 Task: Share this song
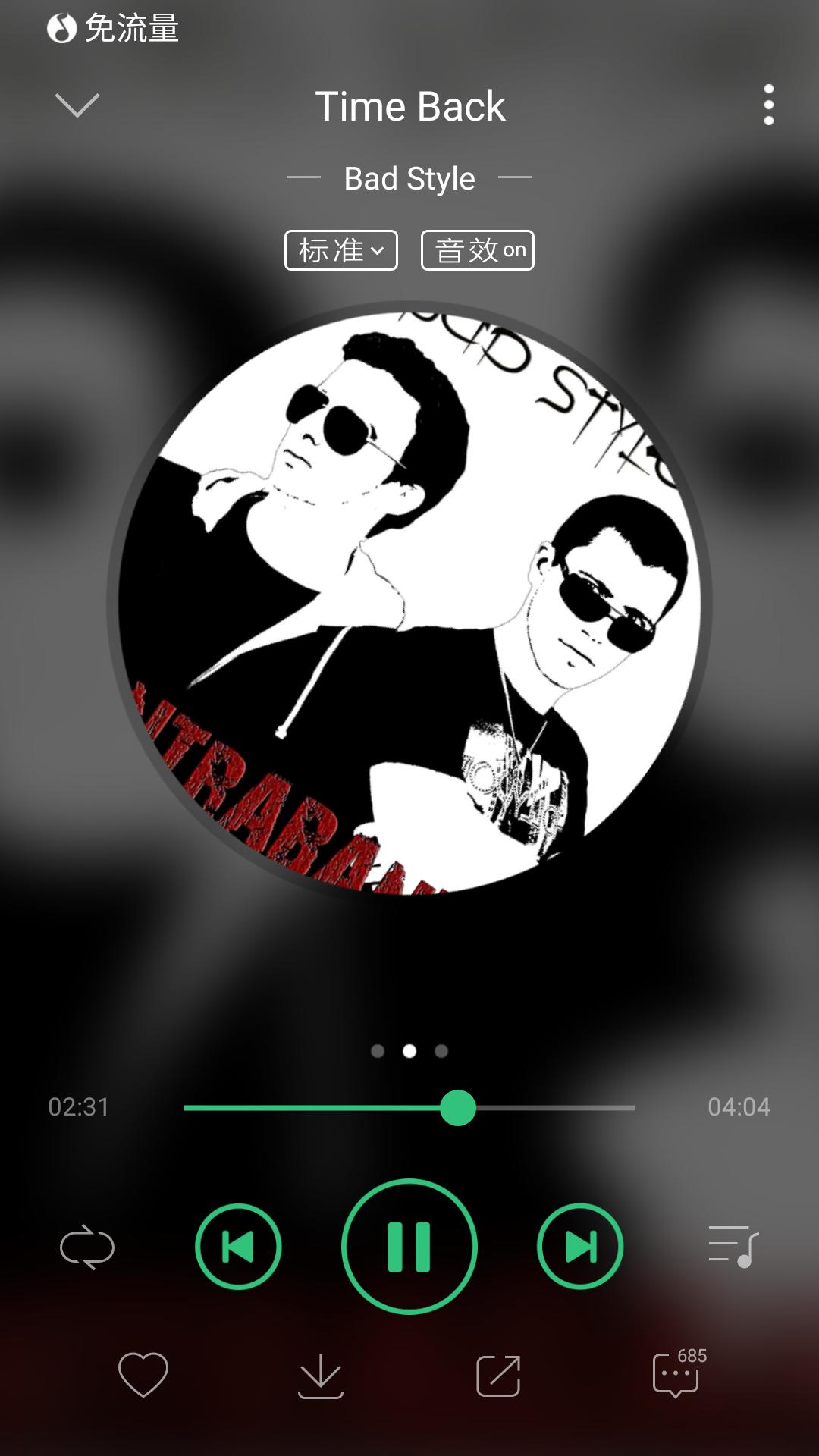tap(498, 1376)
